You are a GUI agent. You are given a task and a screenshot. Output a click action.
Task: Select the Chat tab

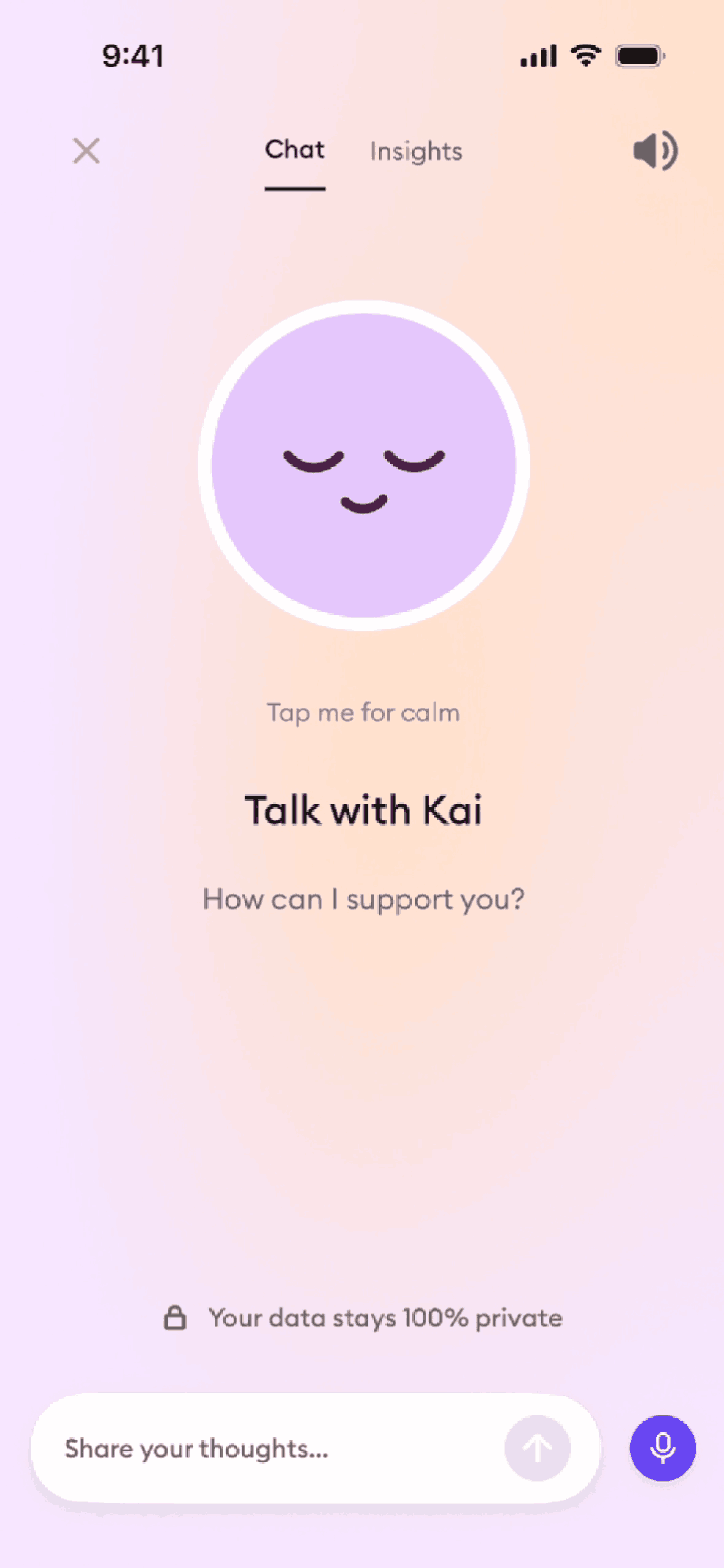[295, 150]
